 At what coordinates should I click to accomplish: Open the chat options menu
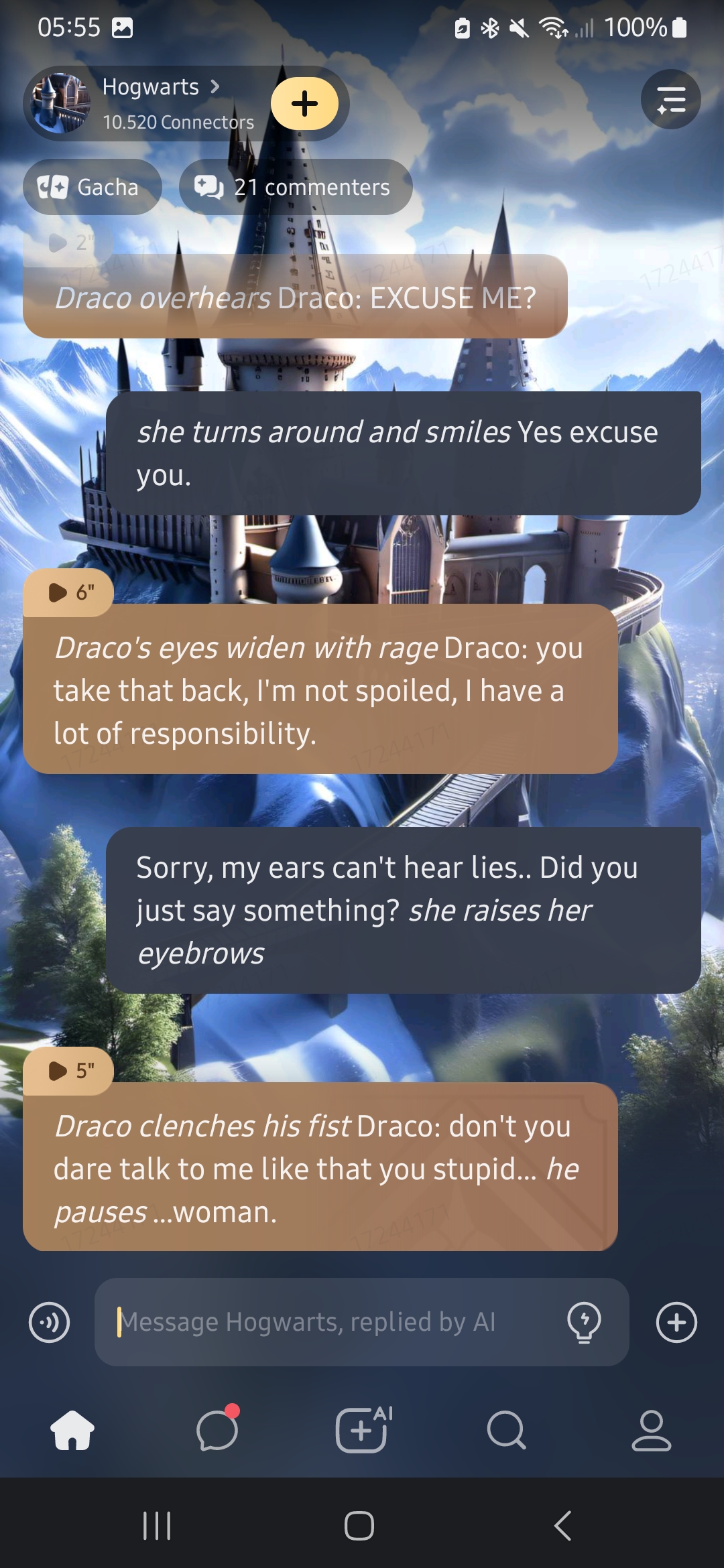[670, 99]
